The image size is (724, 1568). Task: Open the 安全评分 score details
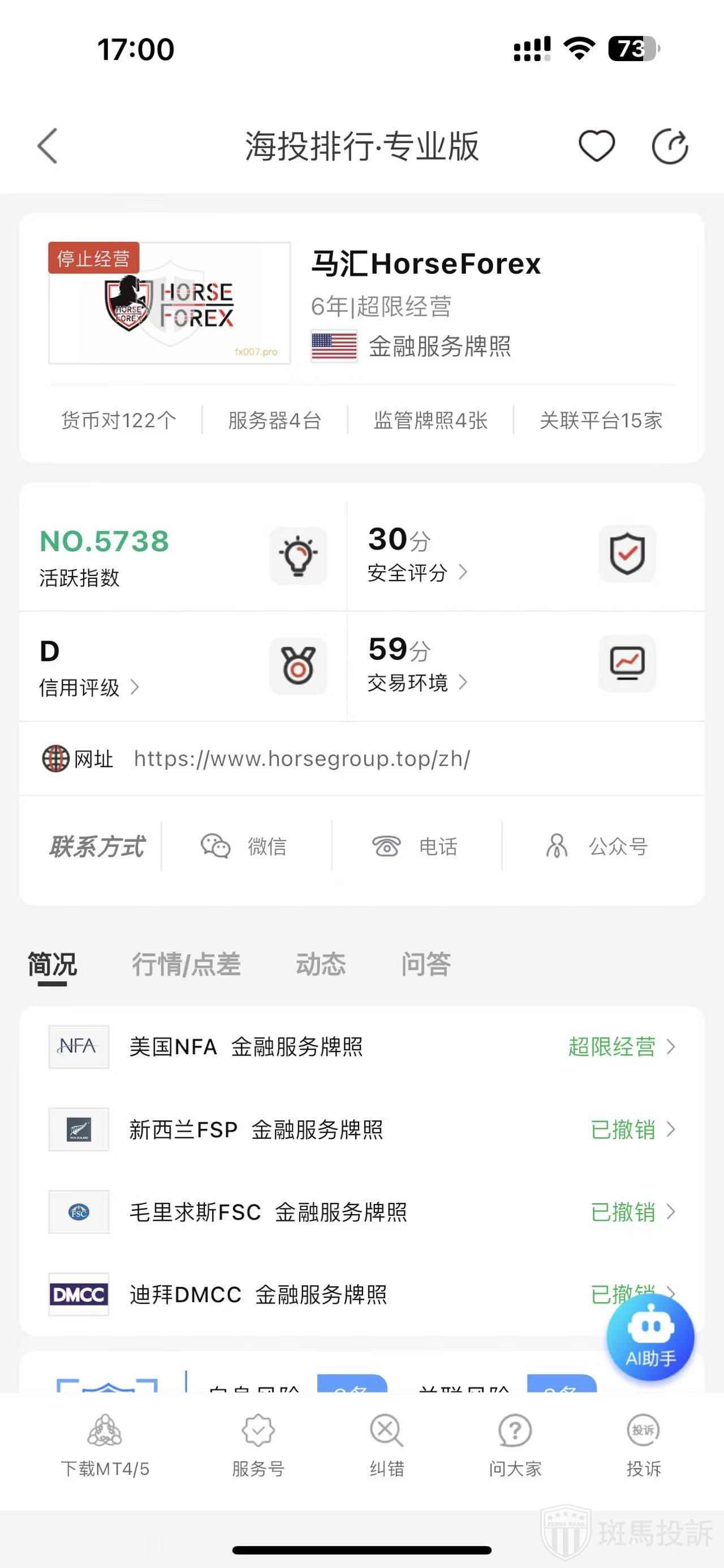(x=417, y=572)
